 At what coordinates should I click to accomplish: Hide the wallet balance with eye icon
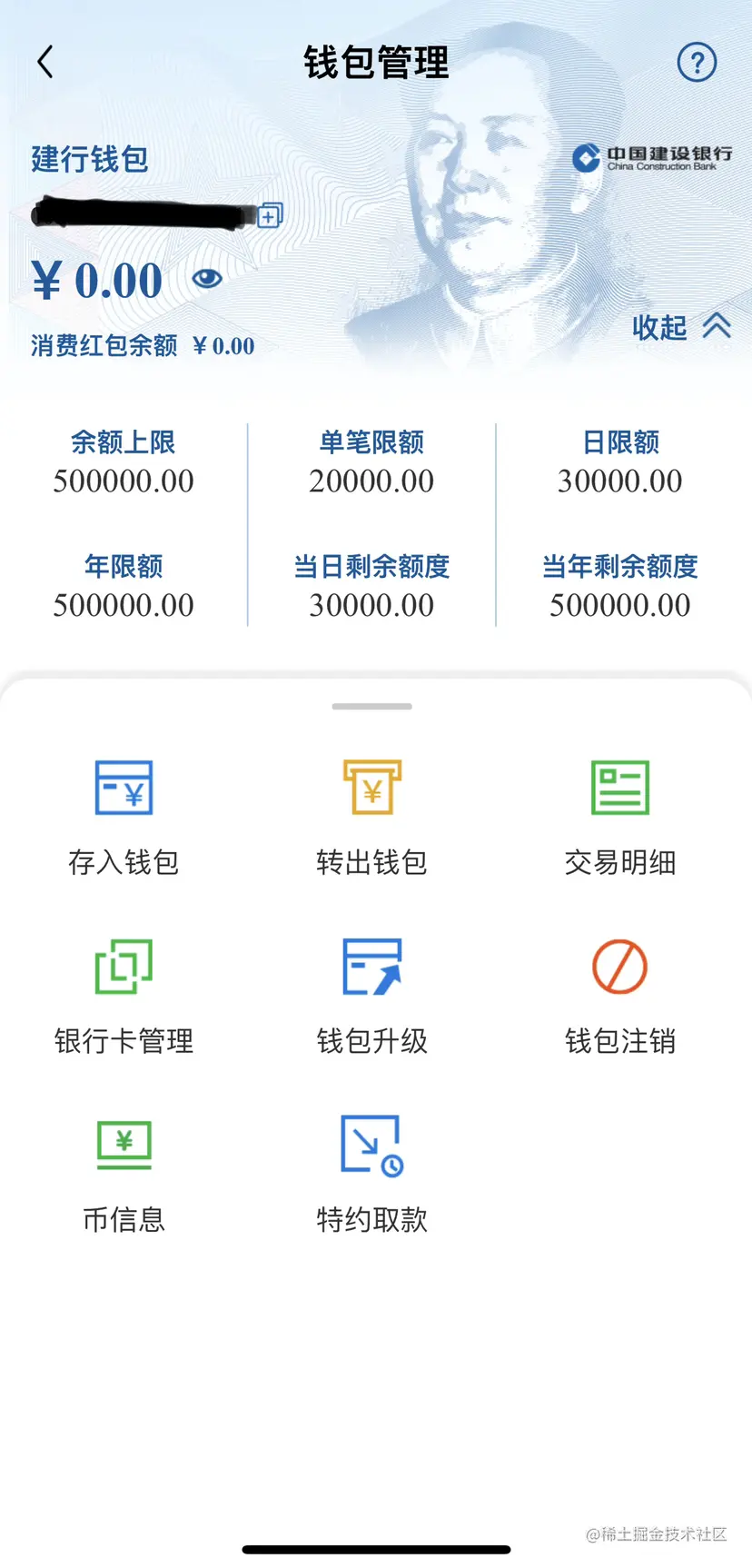tap(207, 279)
